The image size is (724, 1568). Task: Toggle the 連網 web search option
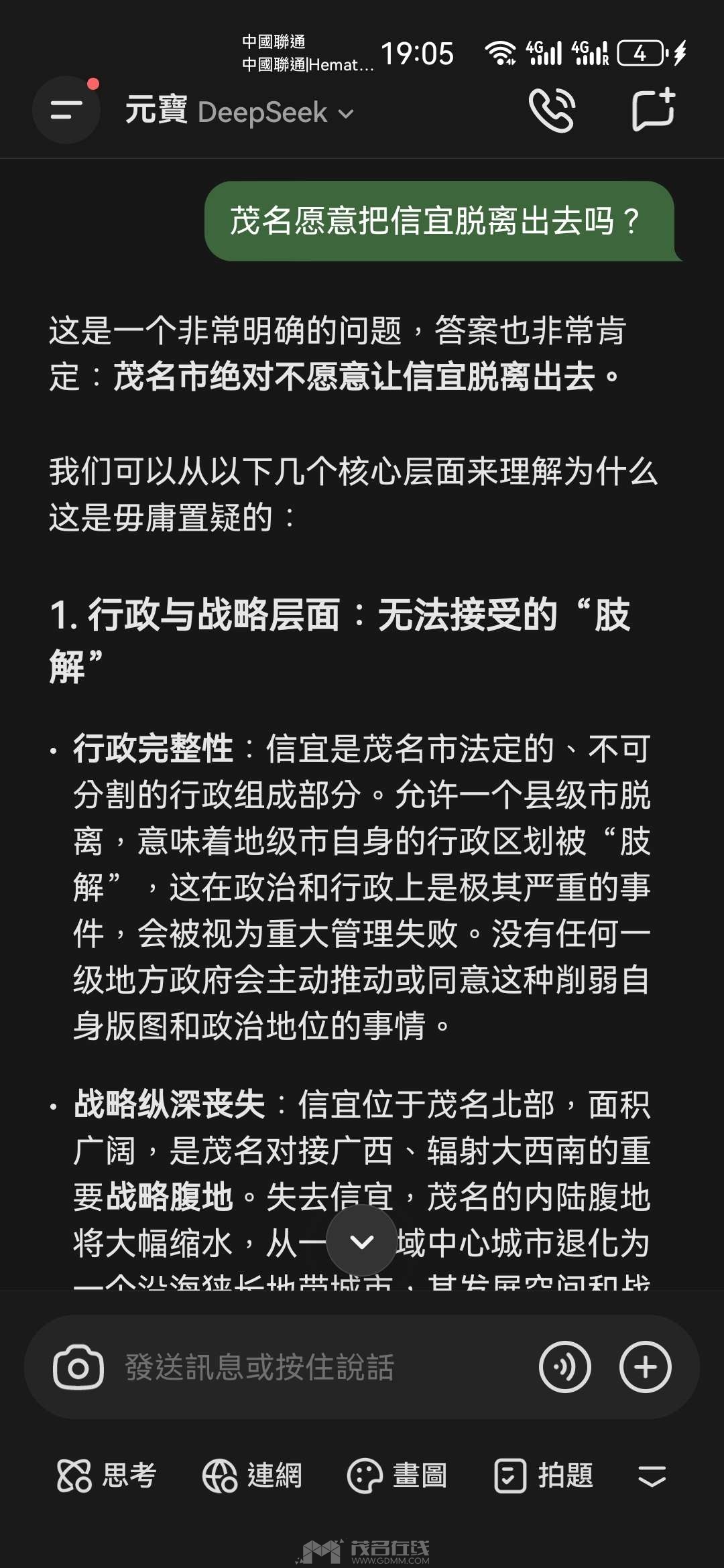point(253,1476)
